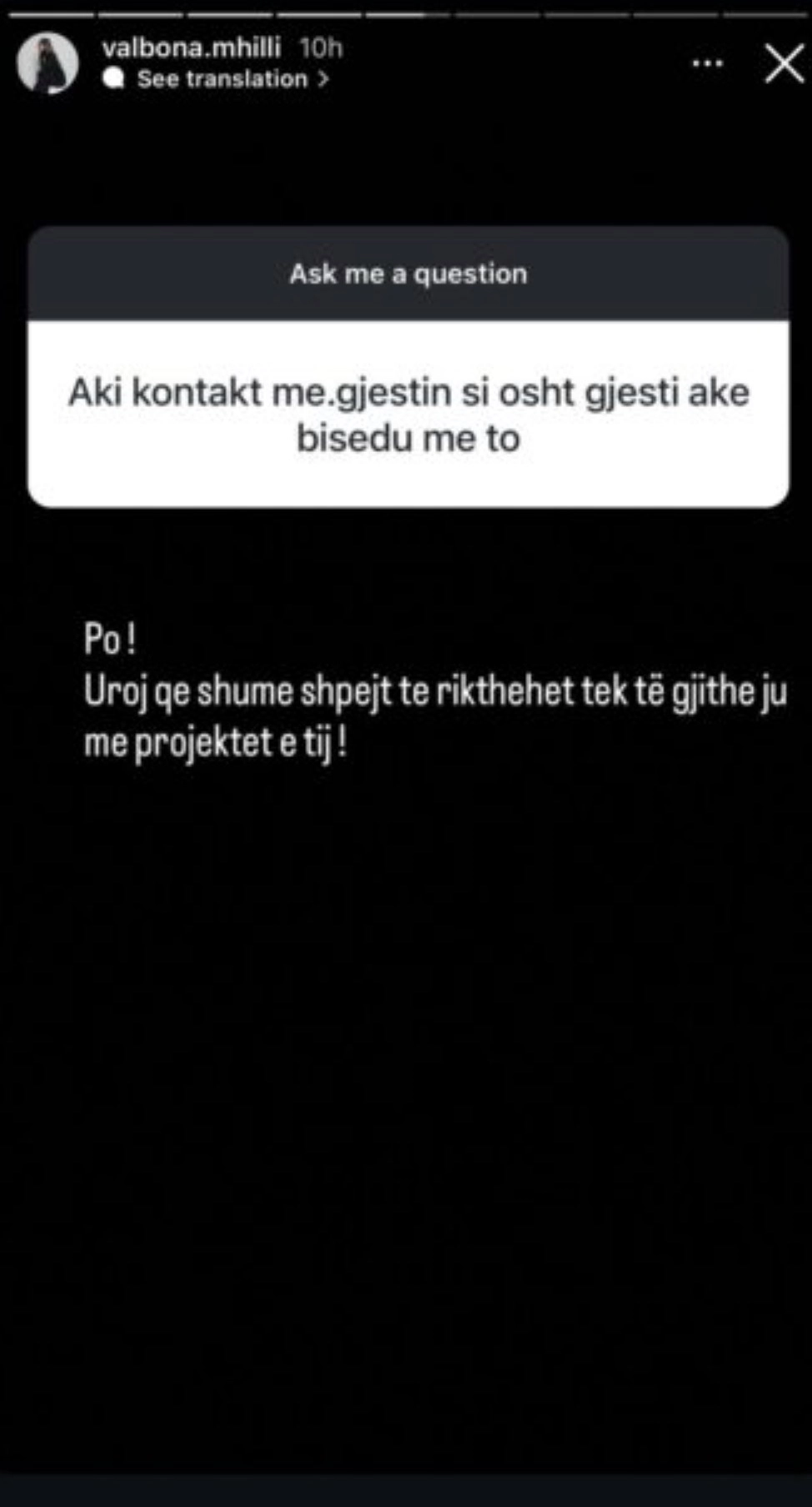Tap See translation link
The width and height of the screenshot is (812, 1507).
point(223,79)
